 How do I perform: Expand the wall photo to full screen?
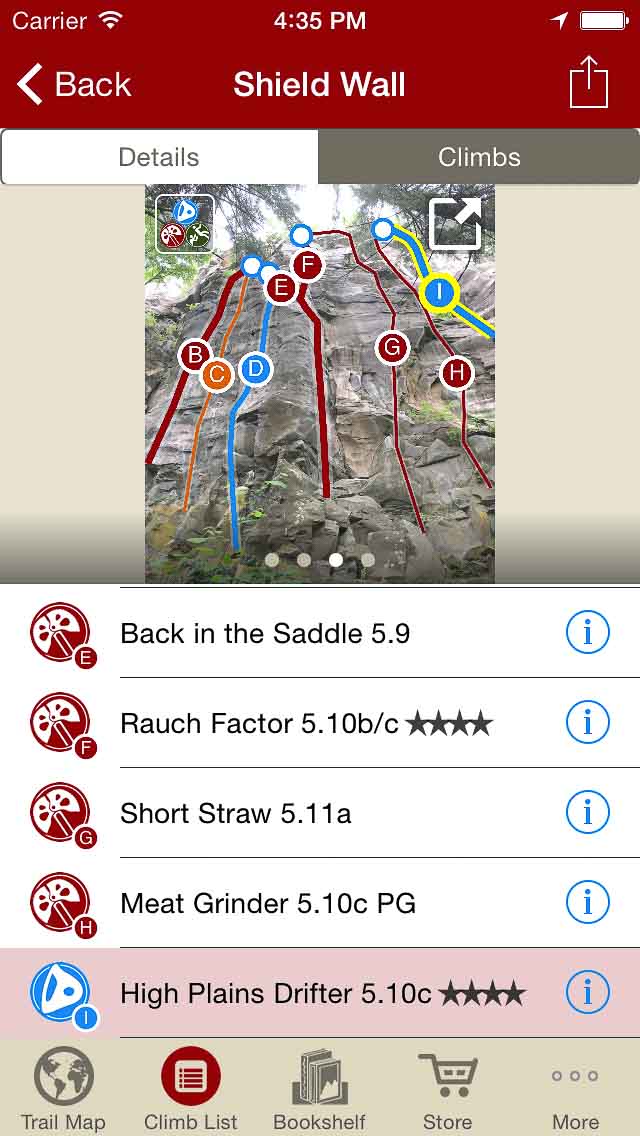tap(454, 223)
